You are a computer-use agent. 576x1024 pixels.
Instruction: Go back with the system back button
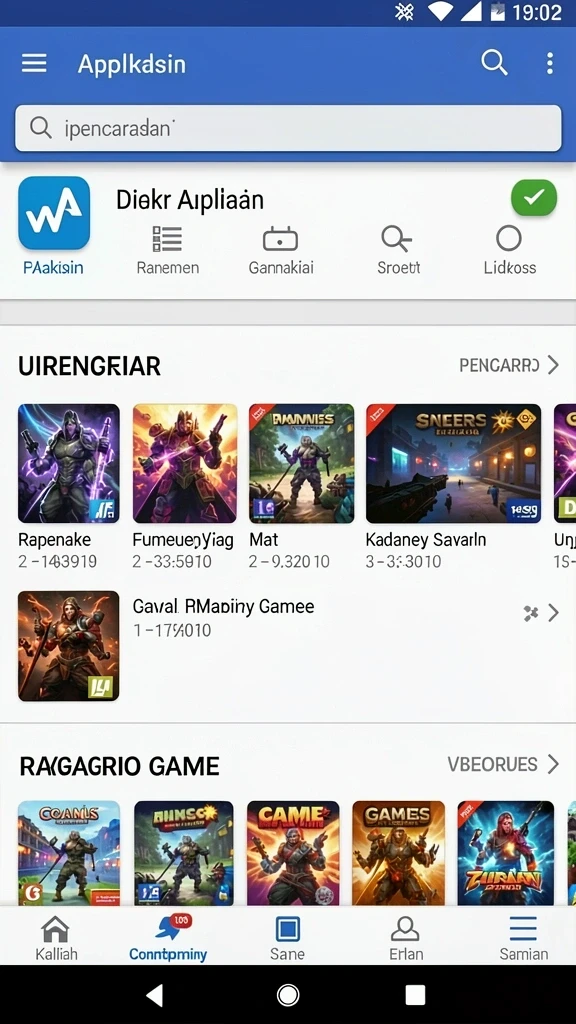tap(155, 995)
